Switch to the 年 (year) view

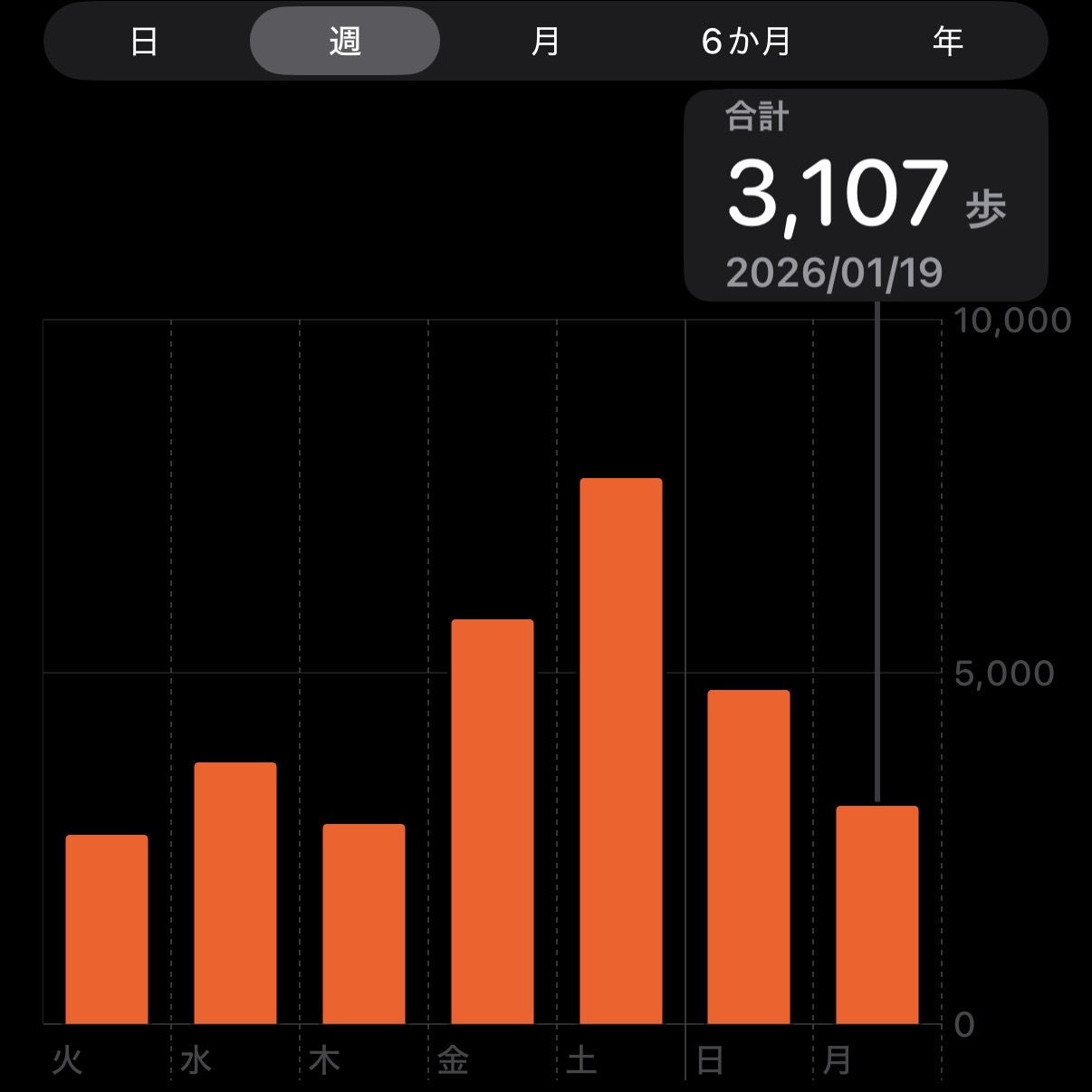[x=947, y=42]
